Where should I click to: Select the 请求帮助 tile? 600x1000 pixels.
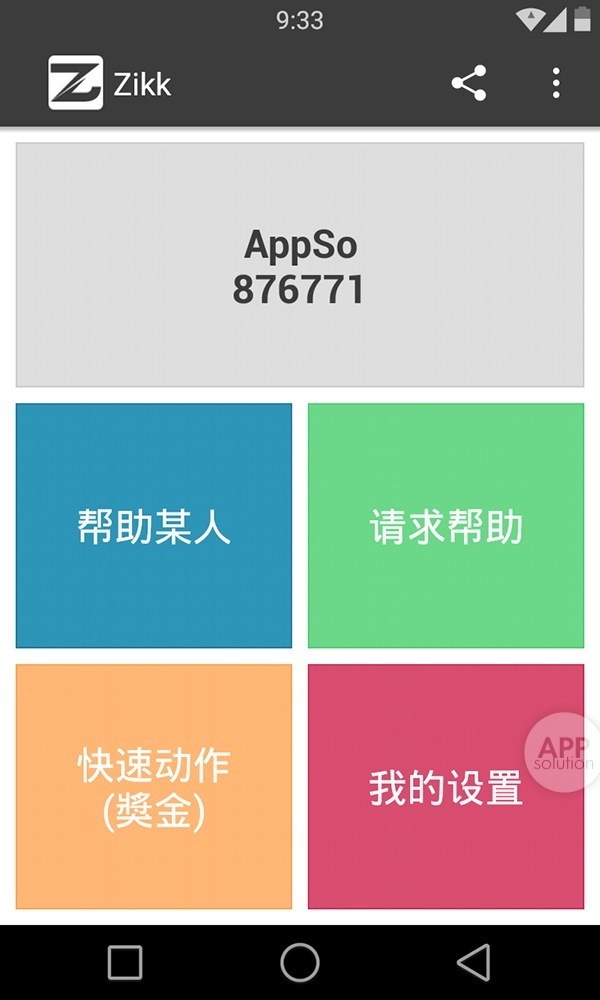pyautogui.click(x=446, y=526)
